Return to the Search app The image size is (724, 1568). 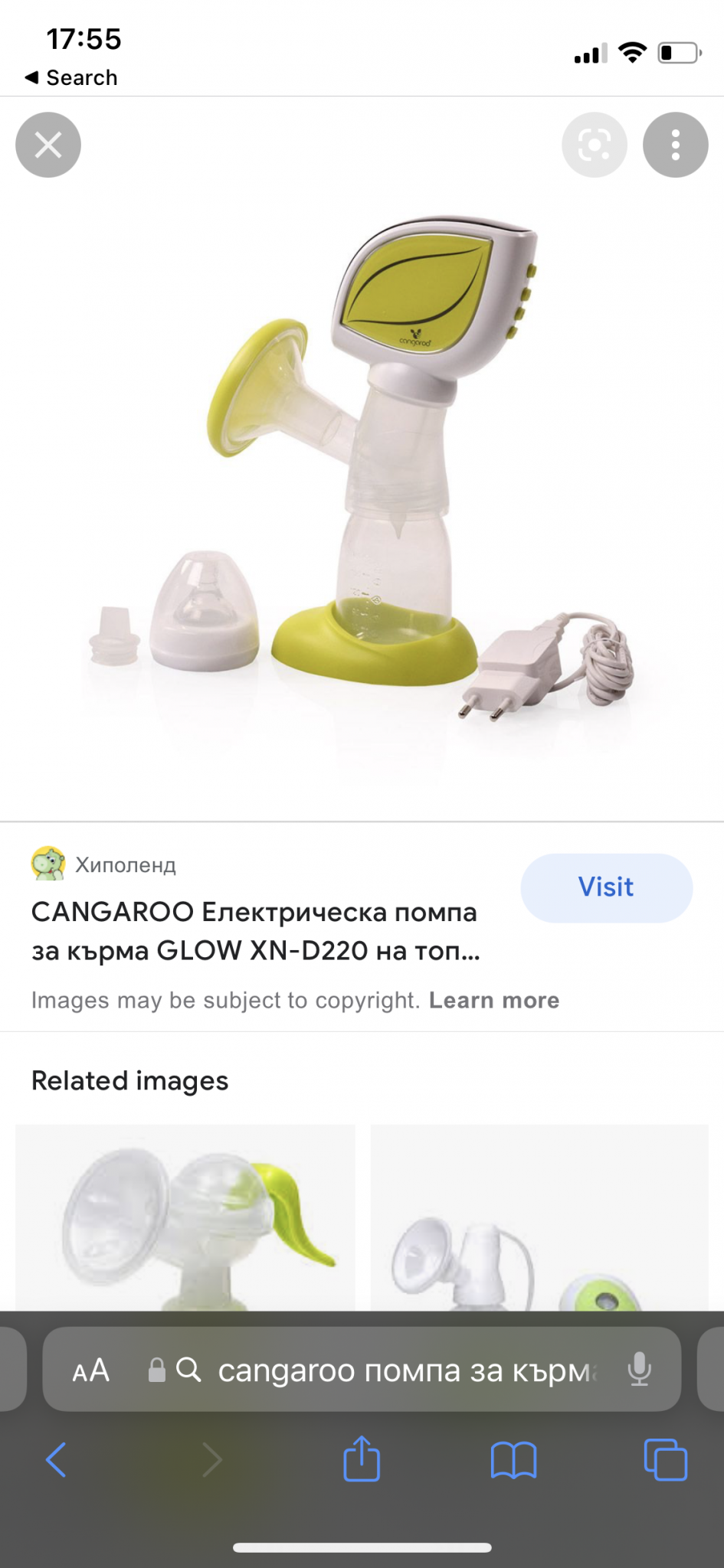pyautogui.click(x=71, y=77)
